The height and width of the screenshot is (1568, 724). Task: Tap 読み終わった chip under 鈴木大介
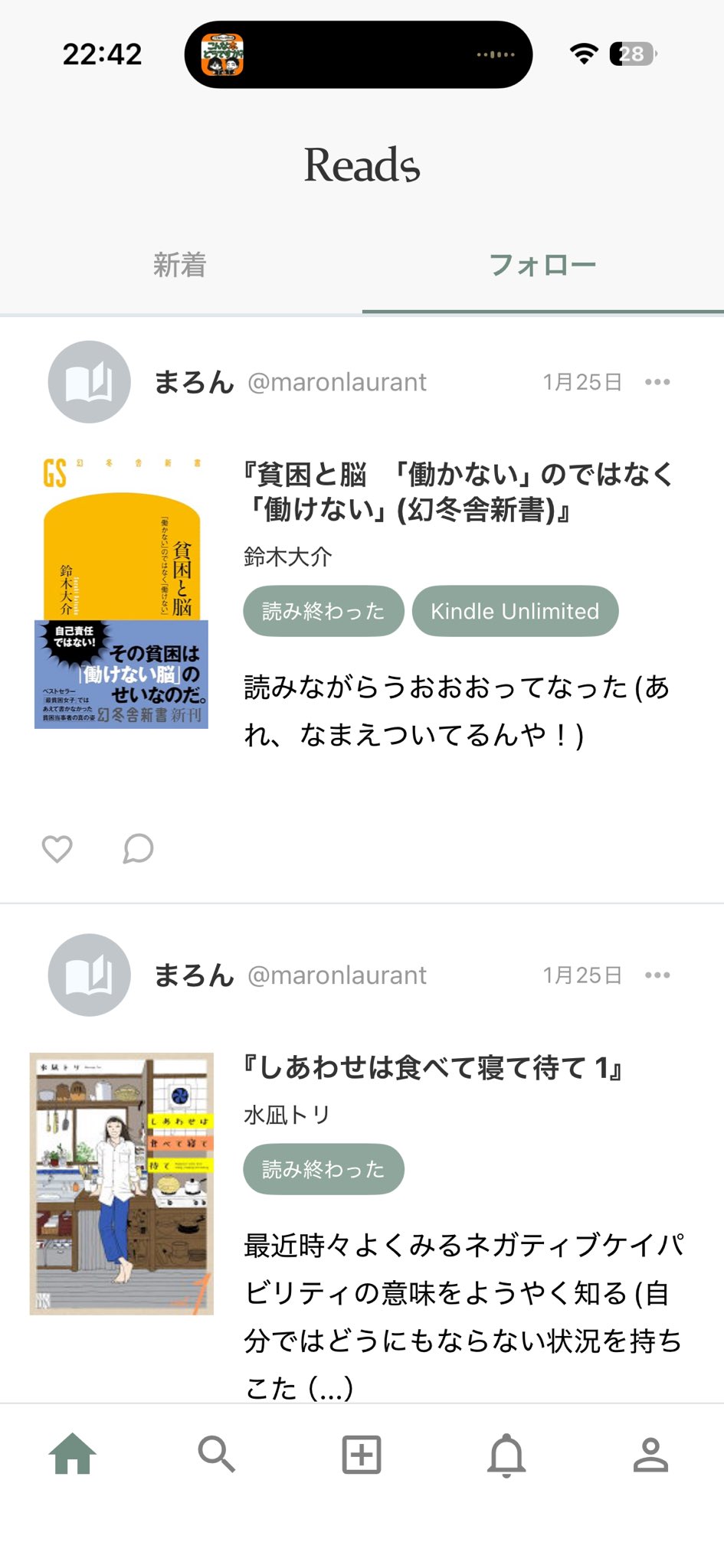[323, 611]
